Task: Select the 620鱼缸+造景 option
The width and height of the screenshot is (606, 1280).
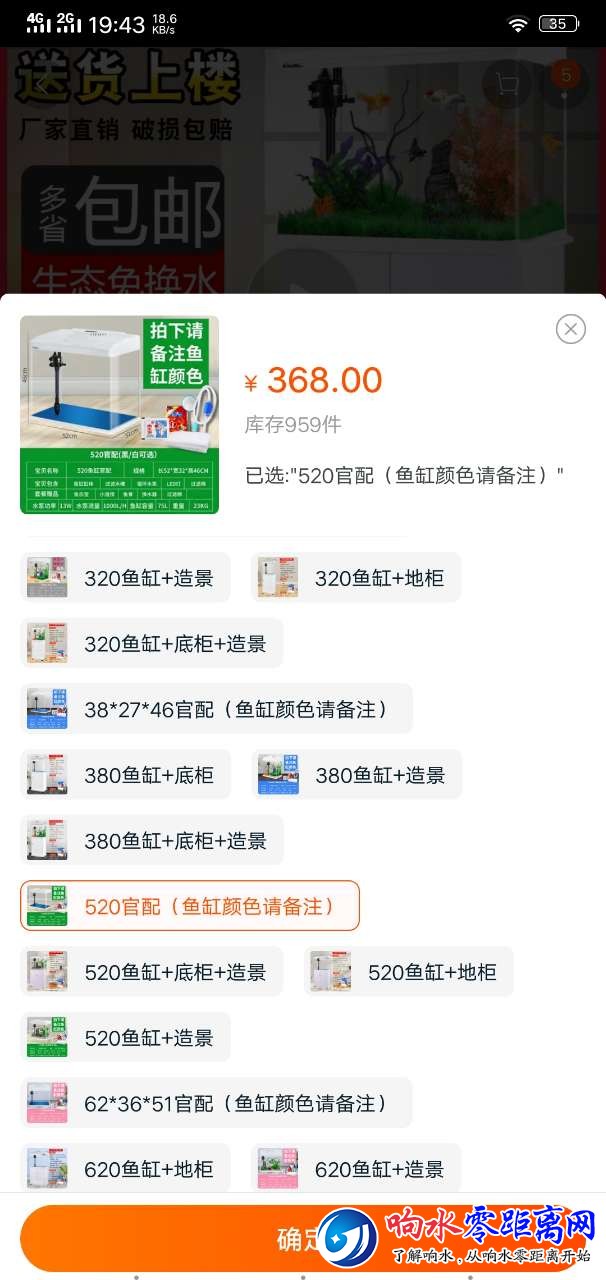Action: point(356,1169)
